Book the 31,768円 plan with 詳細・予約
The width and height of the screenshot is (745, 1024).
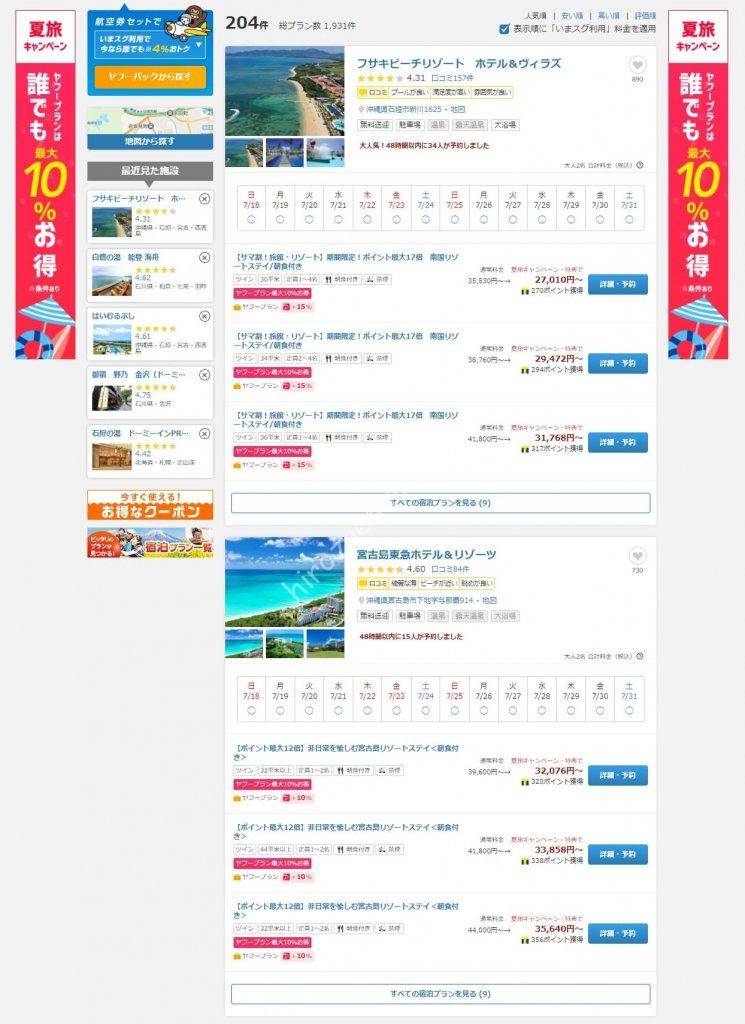tap(617, 442)
